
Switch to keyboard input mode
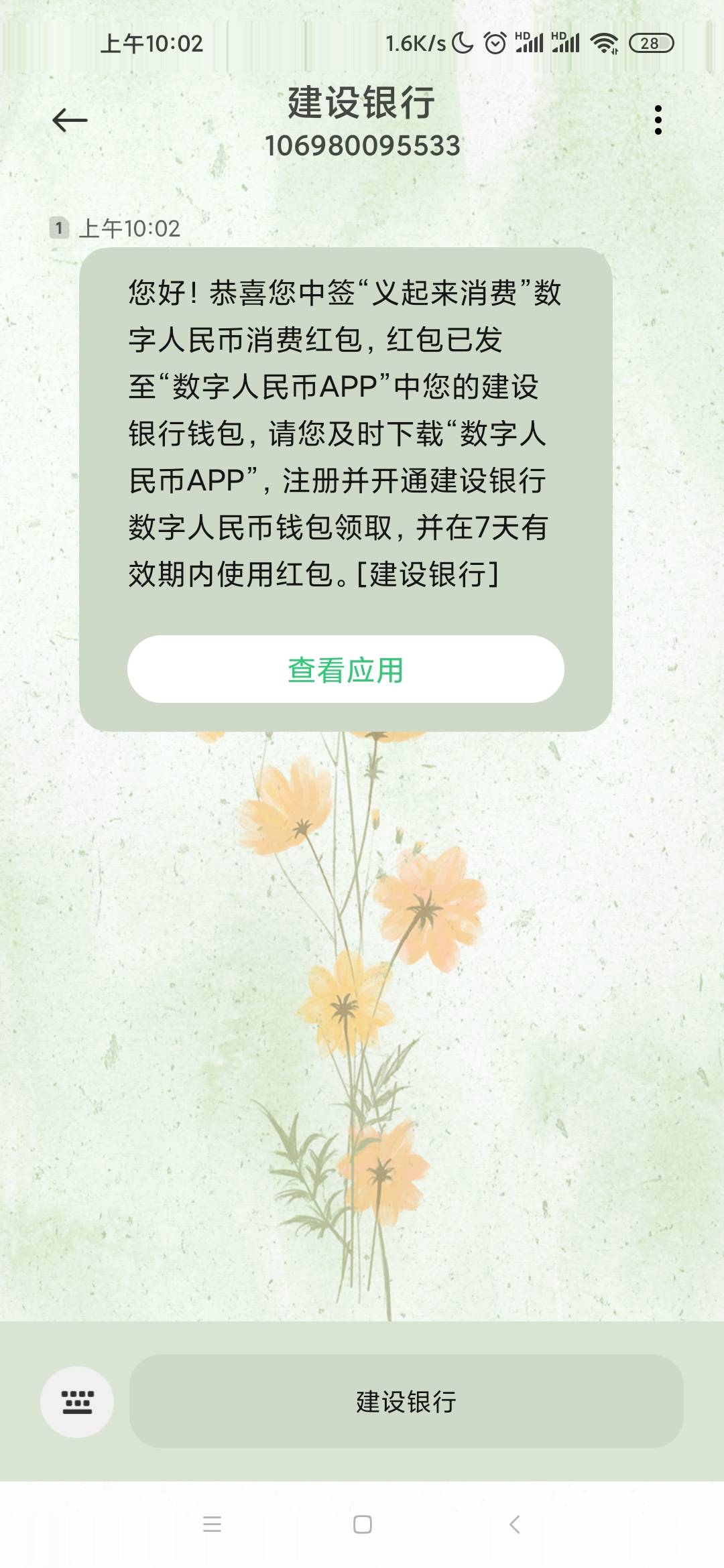77,1402
